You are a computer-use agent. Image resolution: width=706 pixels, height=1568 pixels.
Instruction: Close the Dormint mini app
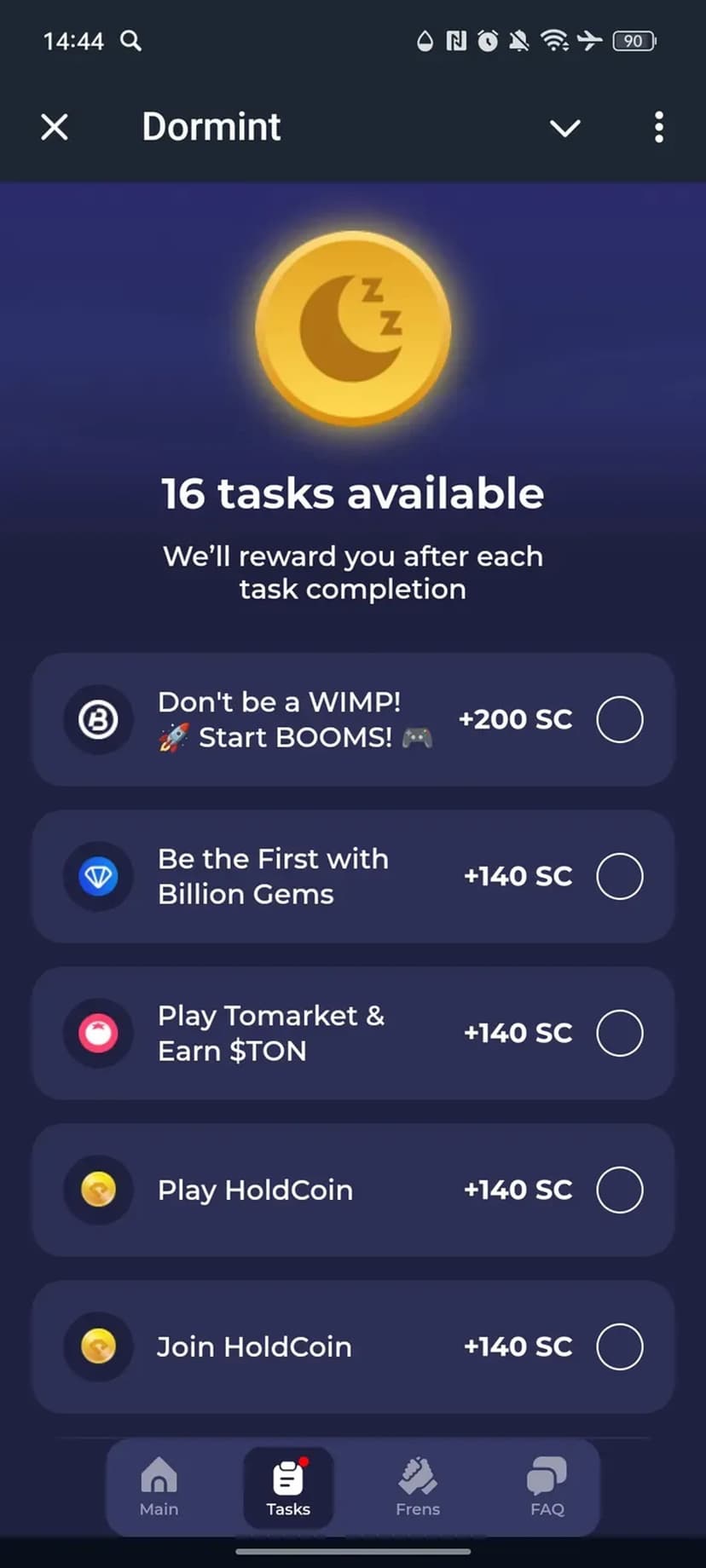[55, 128]
